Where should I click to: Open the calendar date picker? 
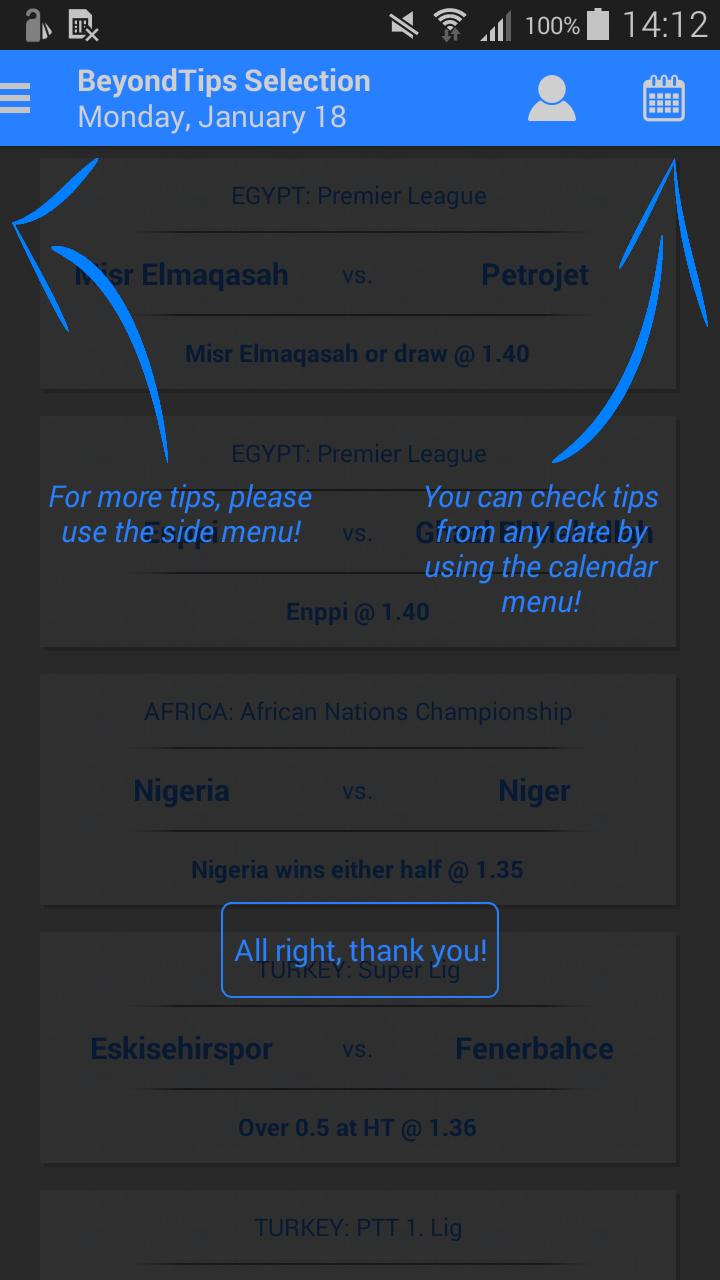click(x=663, y=98)
